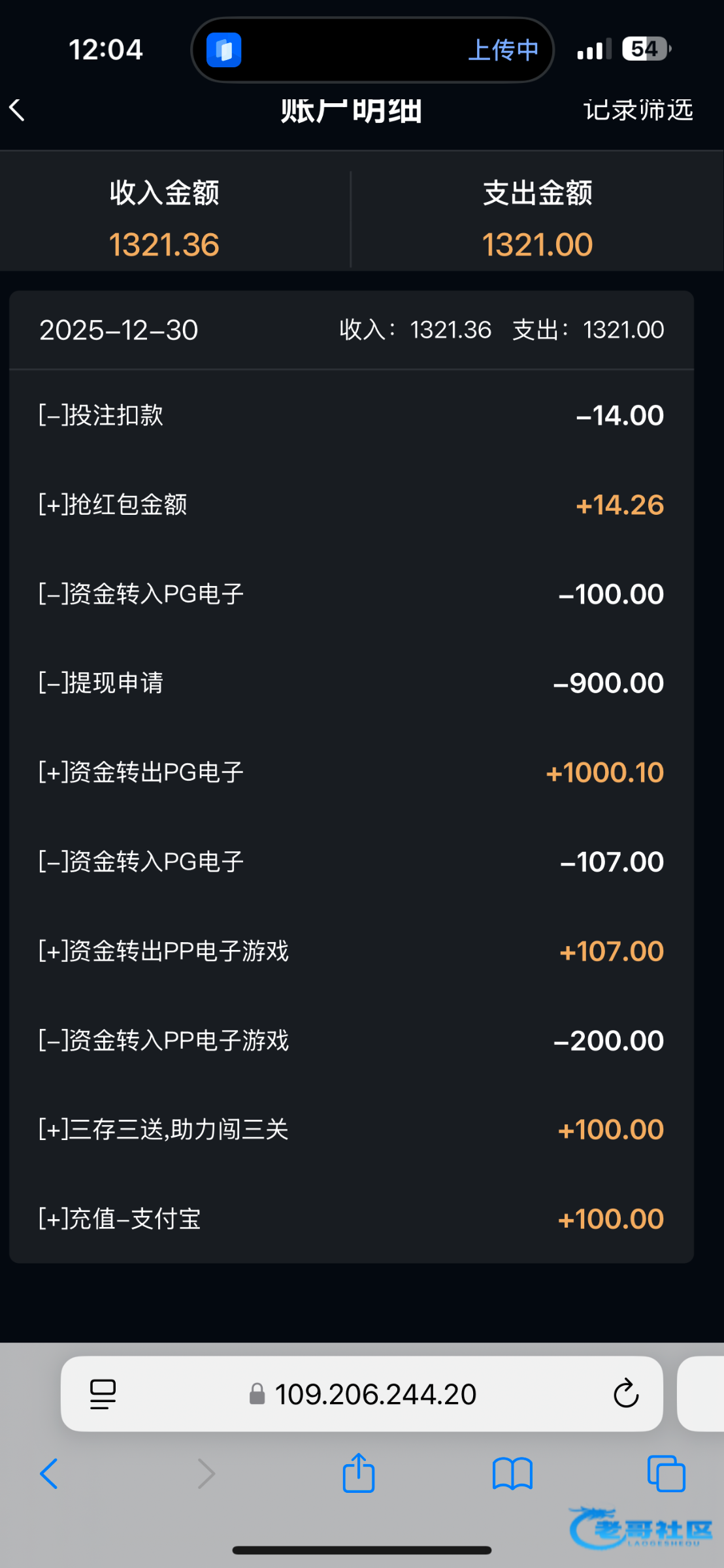Viewport: 724px width, 1568px height.
Task: Open the Safari page settings menu
Action: (x=103, y=1394)
